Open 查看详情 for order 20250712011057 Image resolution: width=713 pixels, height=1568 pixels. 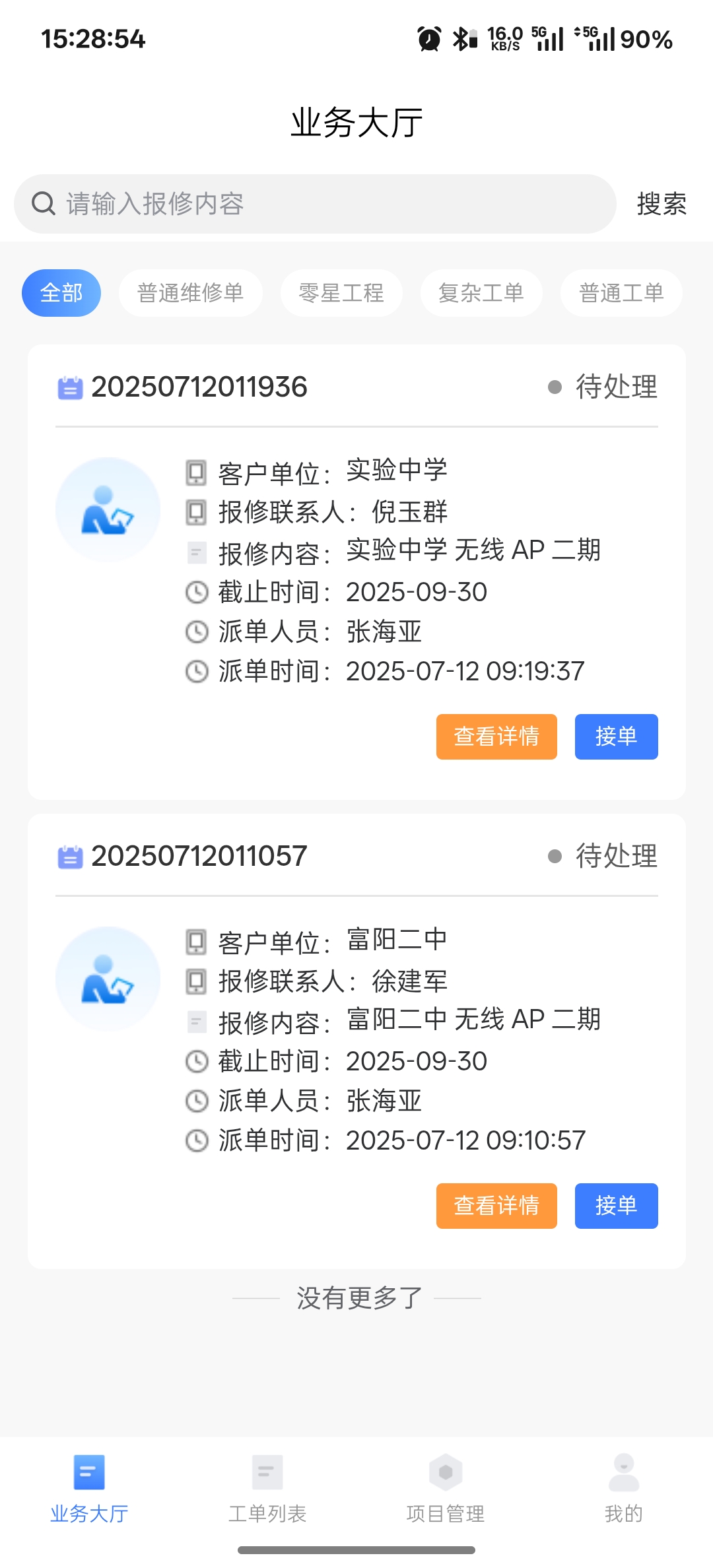(496, 1206)
